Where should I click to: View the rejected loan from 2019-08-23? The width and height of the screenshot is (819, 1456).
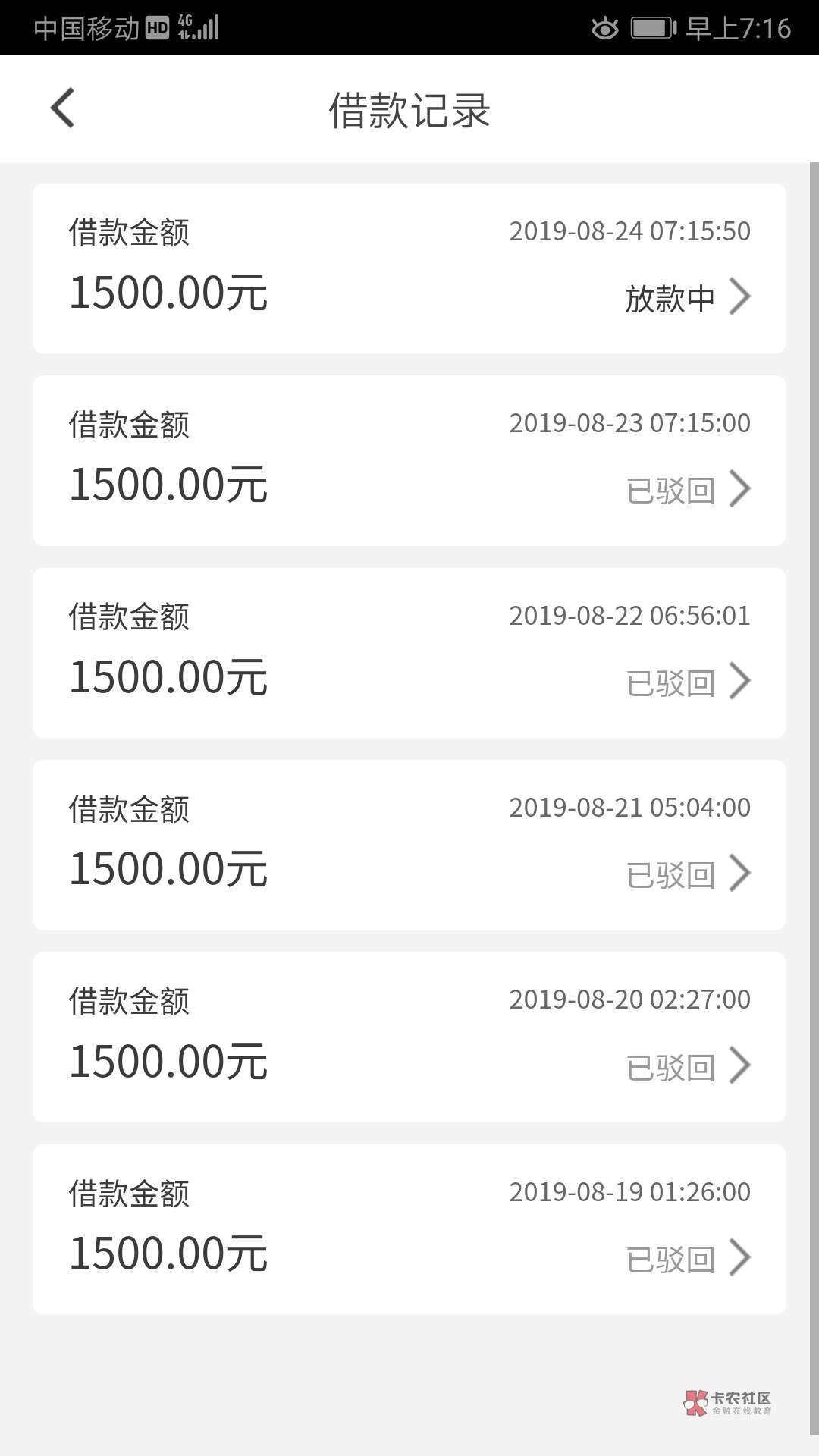click(x=409, y=460)
